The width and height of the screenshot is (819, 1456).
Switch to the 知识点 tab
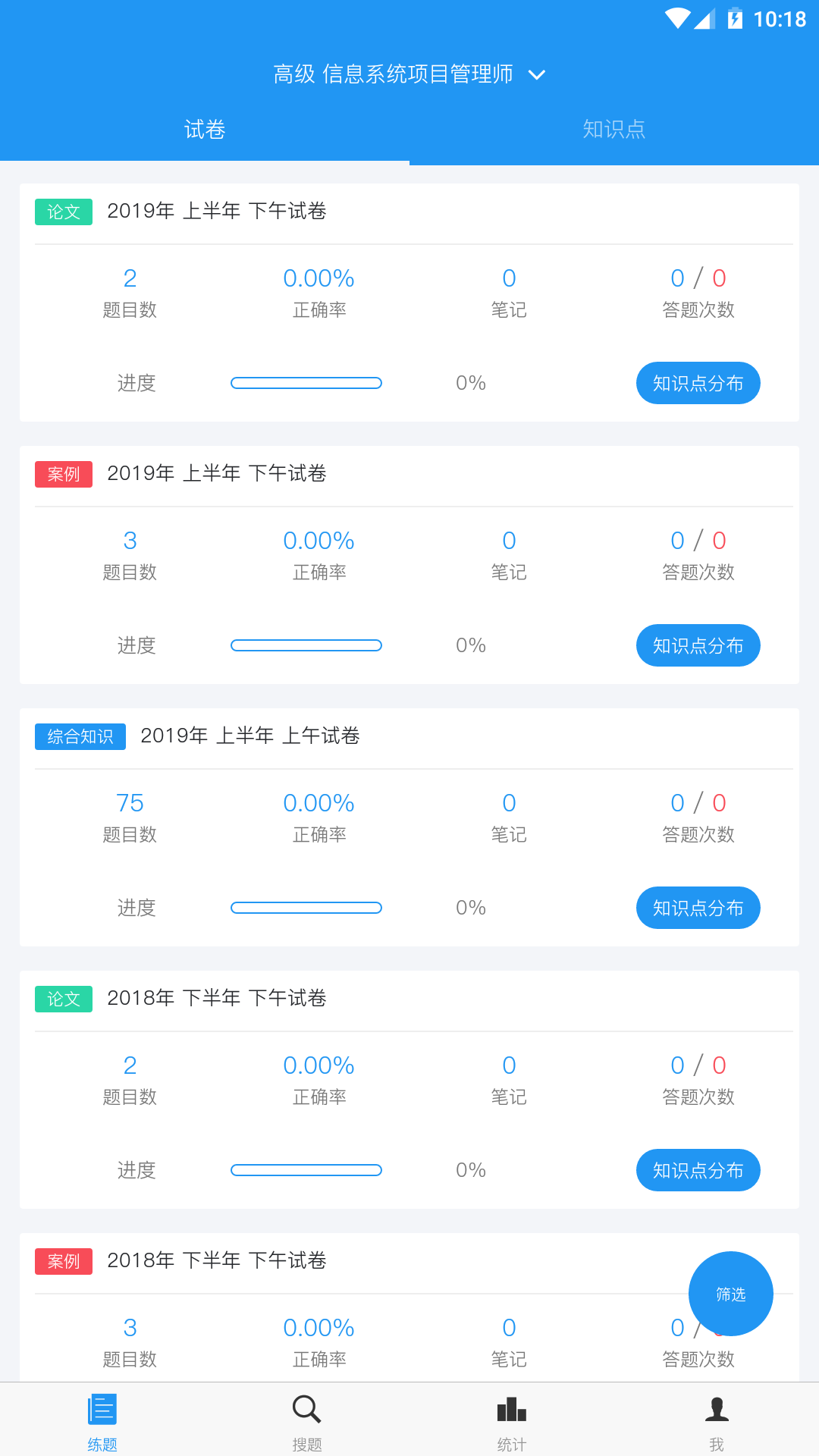614,129
